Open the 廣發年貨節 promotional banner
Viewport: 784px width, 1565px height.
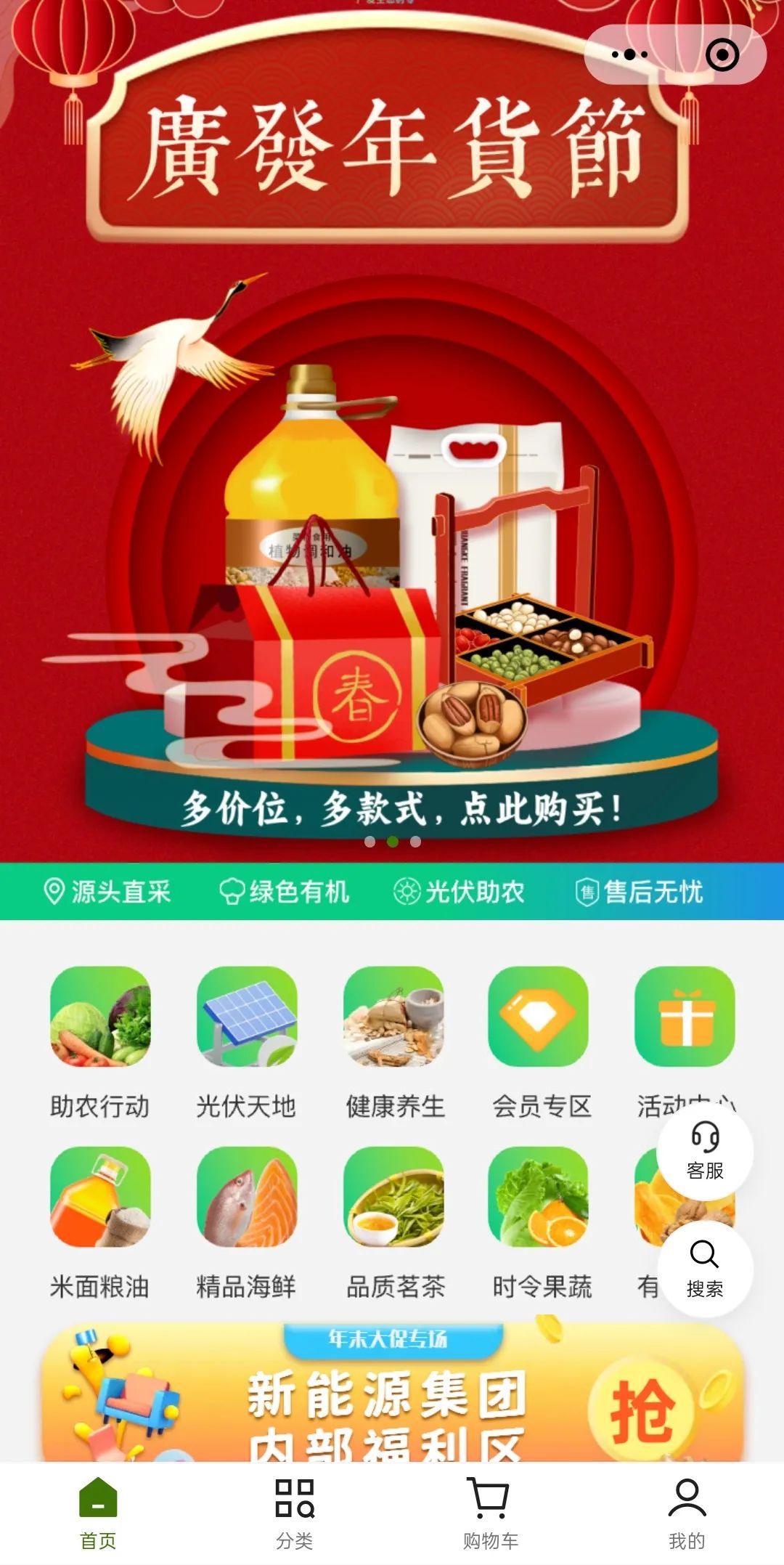(x=392, y=508)
